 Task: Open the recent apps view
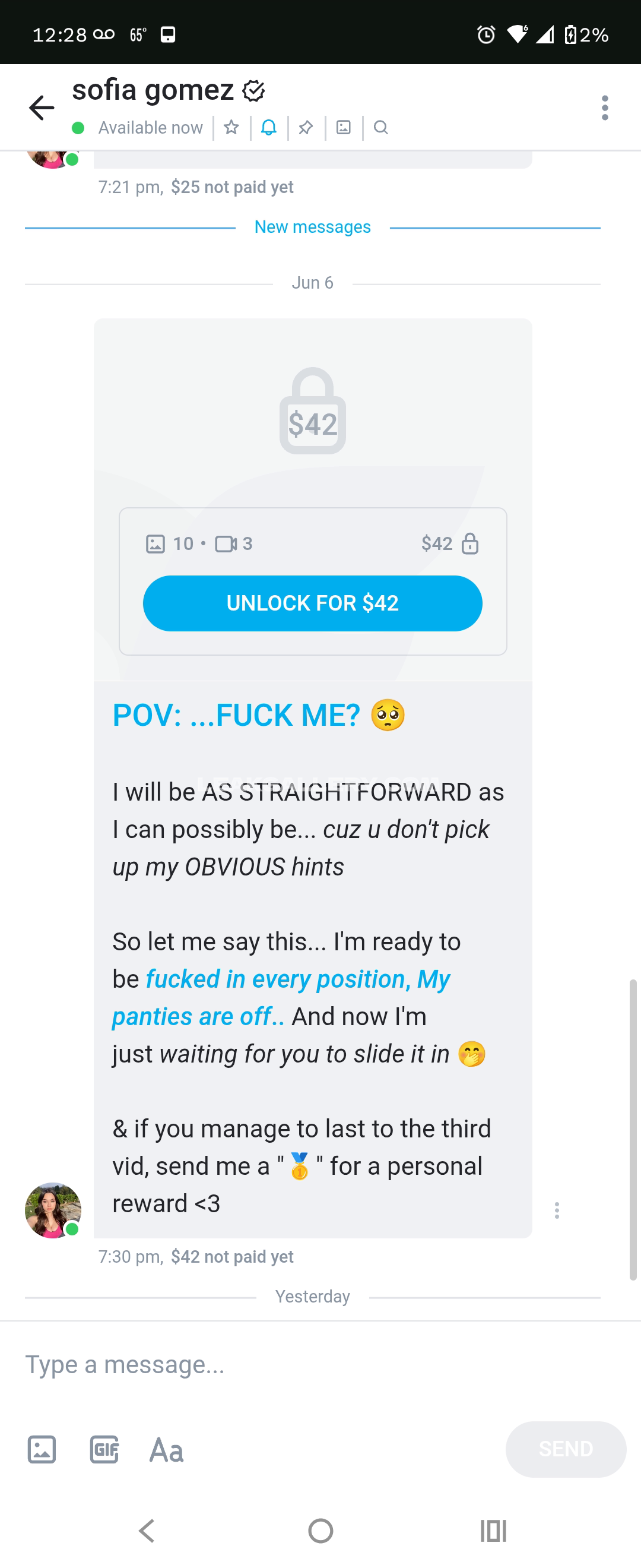tap(493, 1530)
